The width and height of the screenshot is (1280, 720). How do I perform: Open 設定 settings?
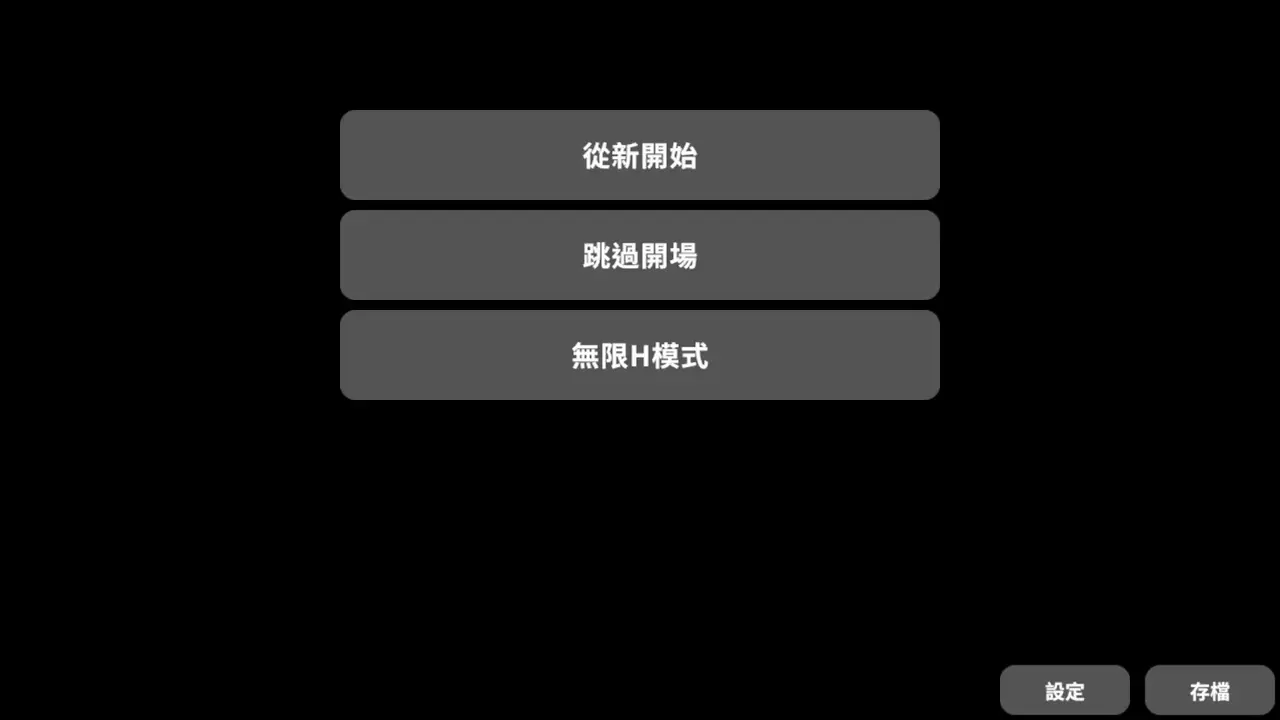1064,691
